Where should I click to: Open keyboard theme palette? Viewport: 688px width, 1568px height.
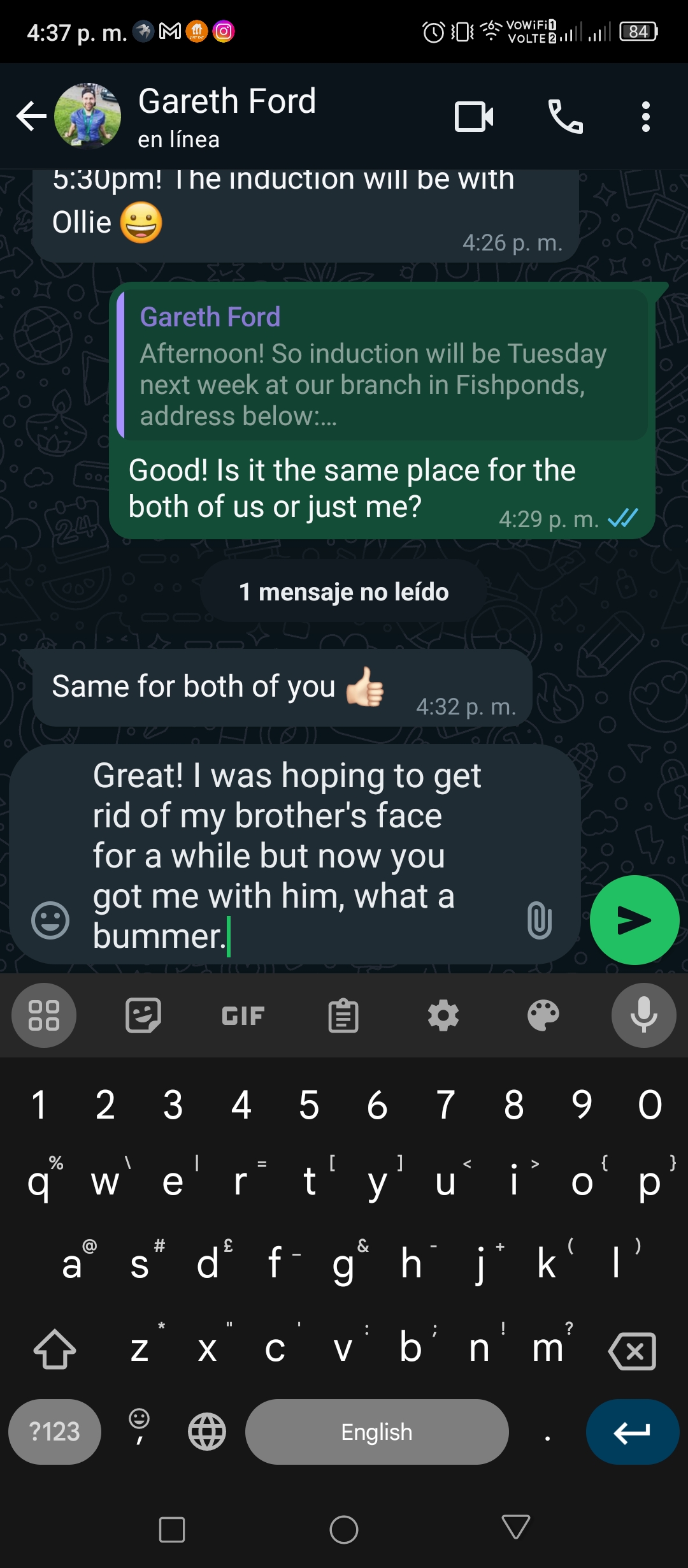click(543, 1015)
